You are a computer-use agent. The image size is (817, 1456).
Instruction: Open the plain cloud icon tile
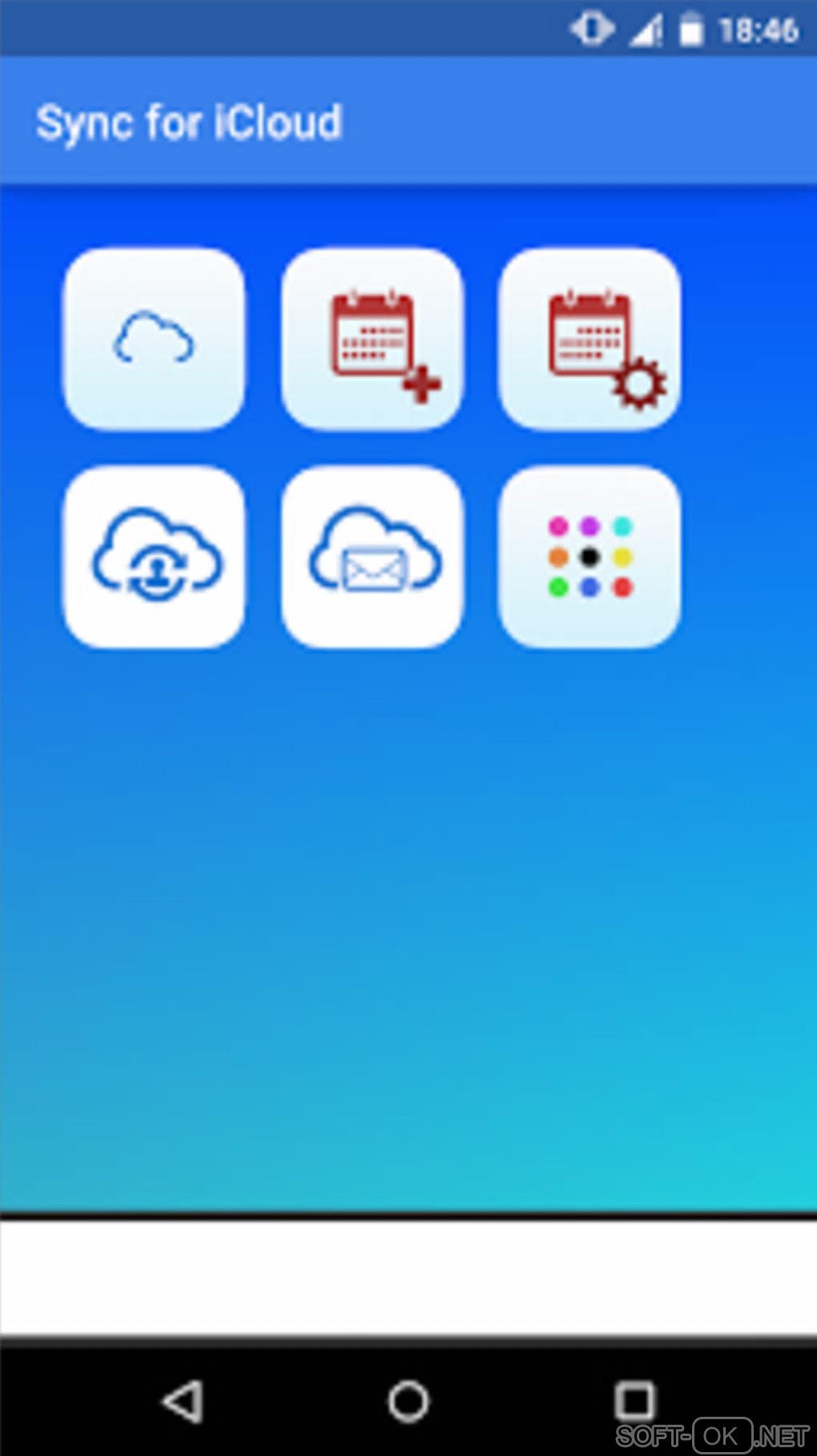[154, 338]
